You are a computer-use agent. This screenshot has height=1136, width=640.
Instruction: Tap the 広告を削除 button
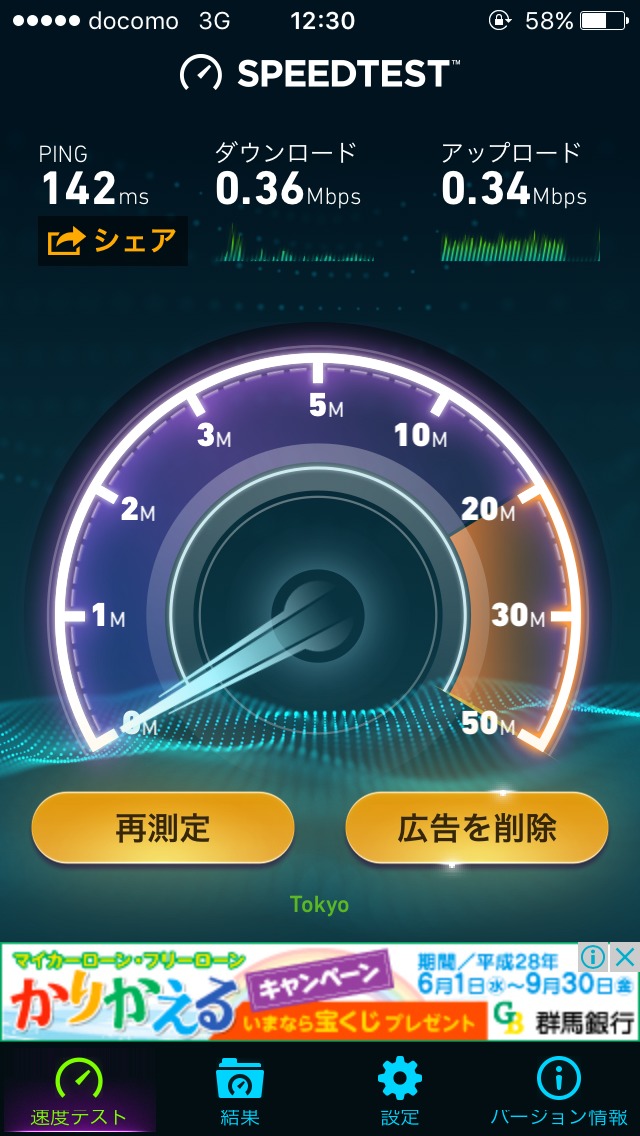pyautogui.click(x=477, y=827)
